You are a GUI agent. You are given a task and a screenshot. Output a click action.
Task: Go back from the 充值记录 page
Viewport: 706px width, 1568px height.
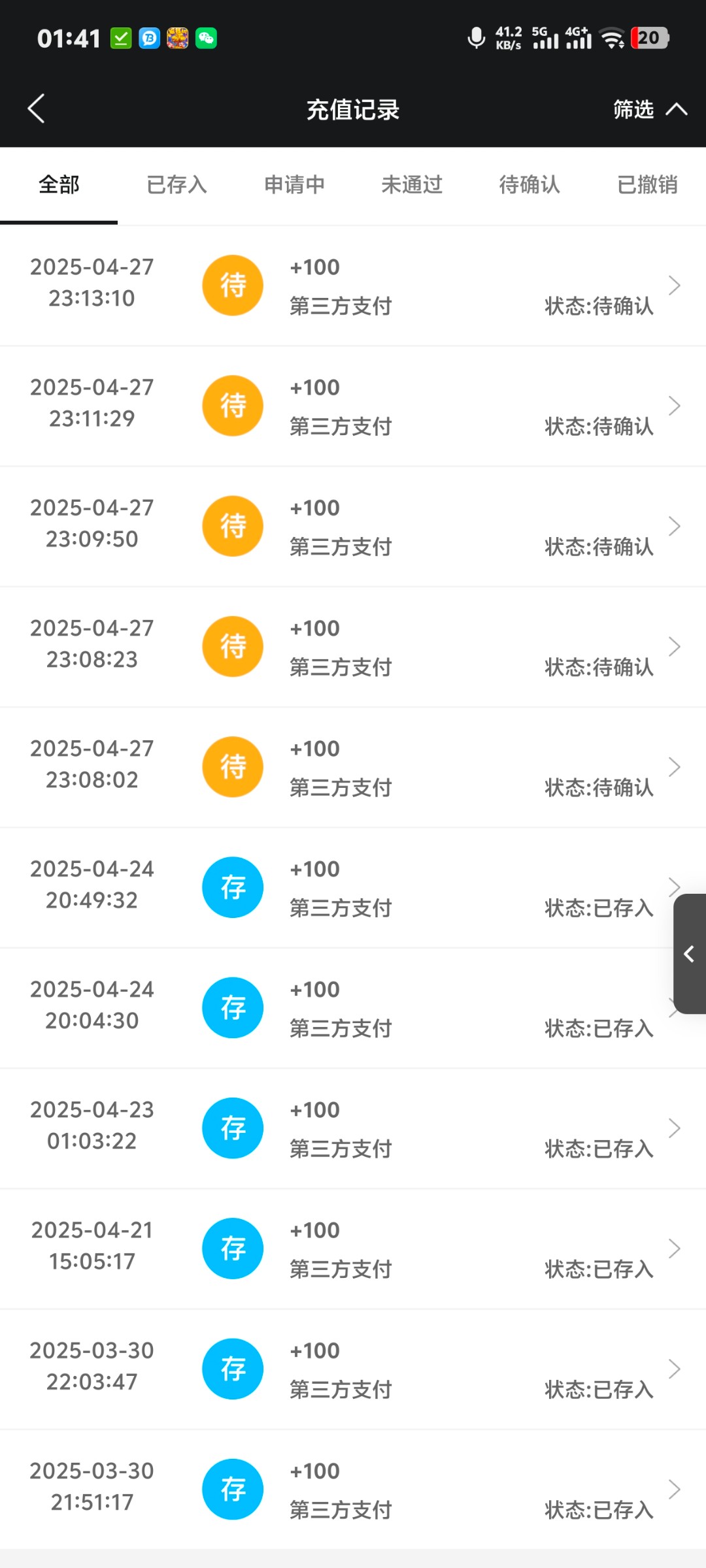[37, 109]
